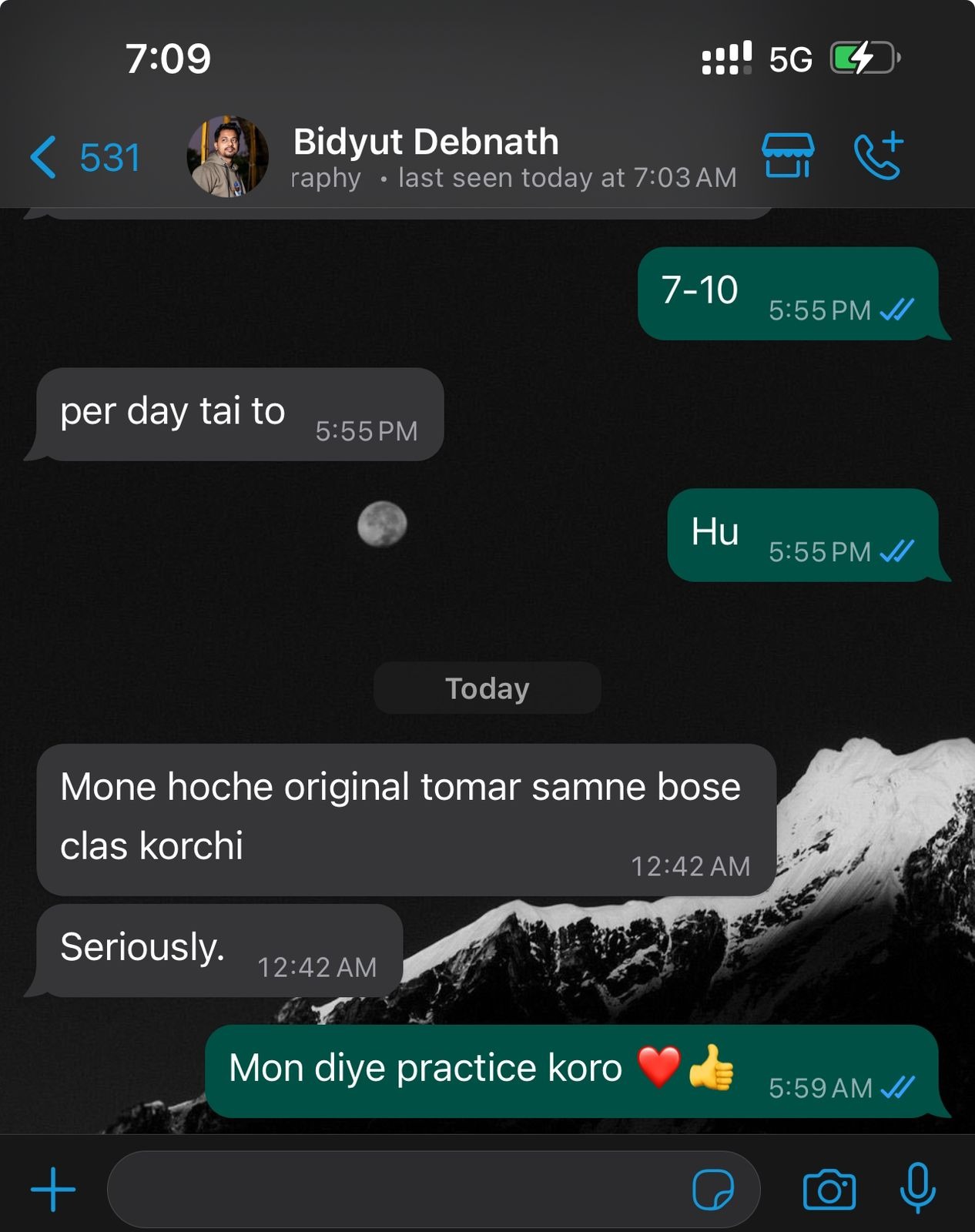Open Bidyut Debnath's profile photo
The image size is (975, 1232).
228,158
